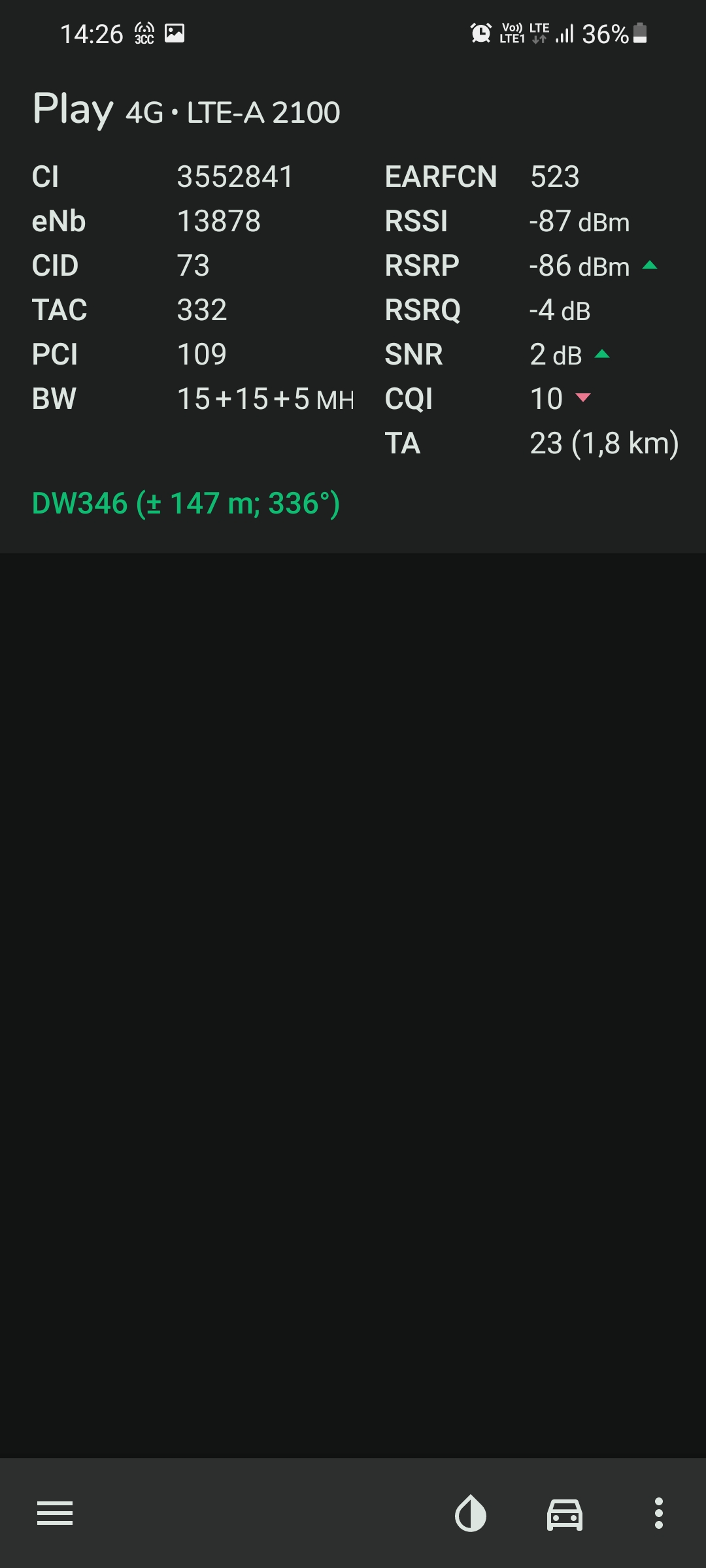Open base station DW346 location
706x1568 pixels.
coord(186,504)
